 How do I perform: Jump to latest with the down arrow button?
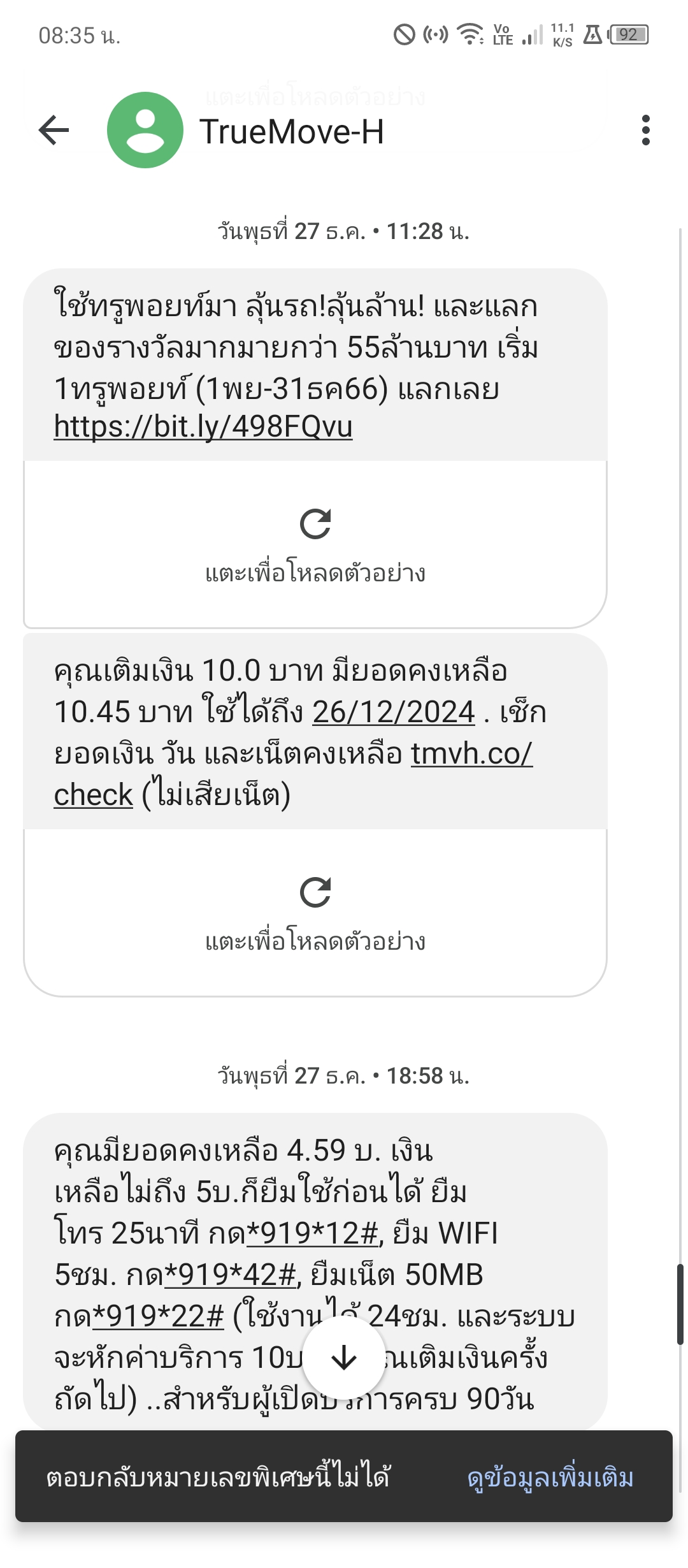[x=344, y=1358]
